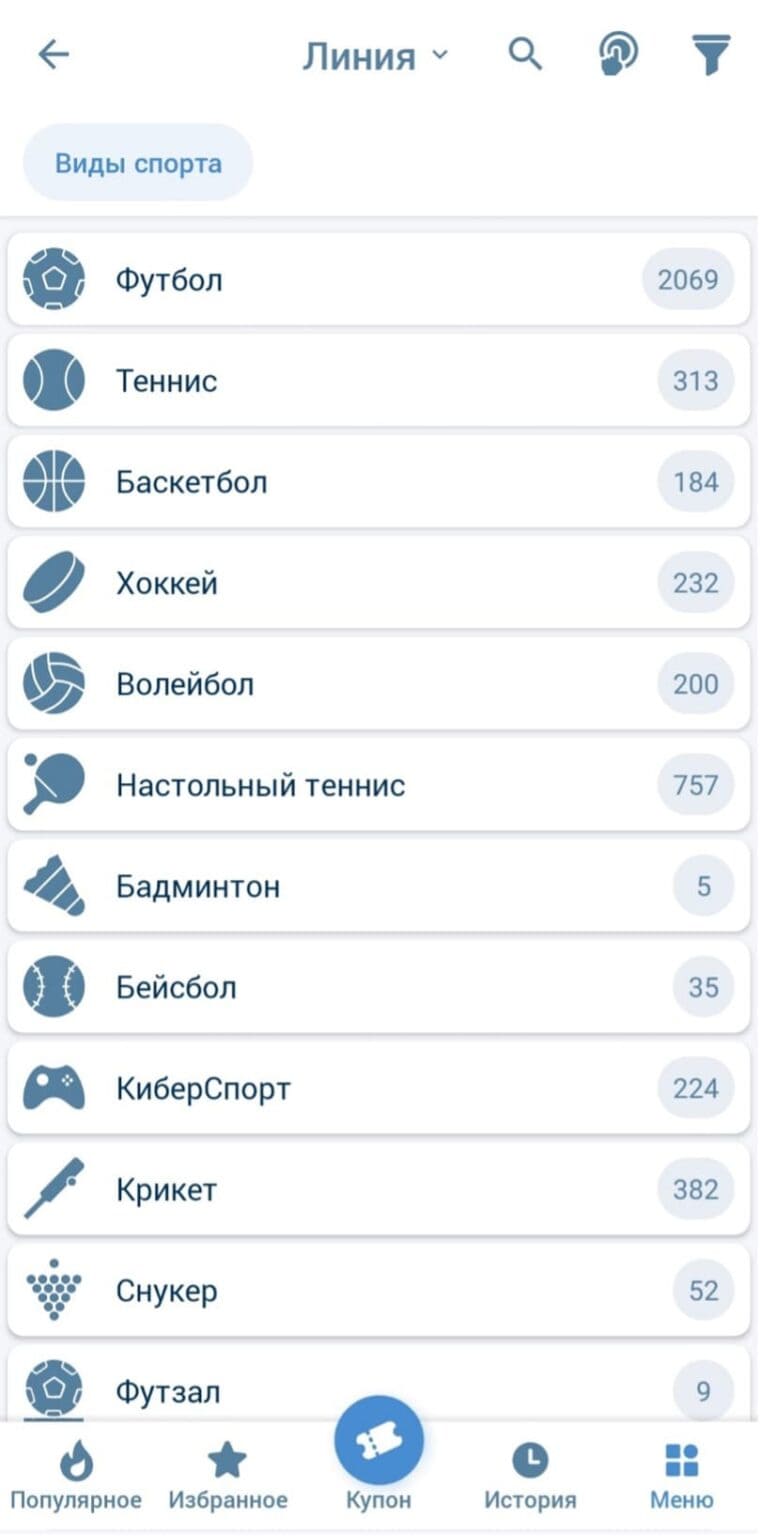Tap the ping-pong paddle icon for Настольный теннис

(x=53, y=784)
